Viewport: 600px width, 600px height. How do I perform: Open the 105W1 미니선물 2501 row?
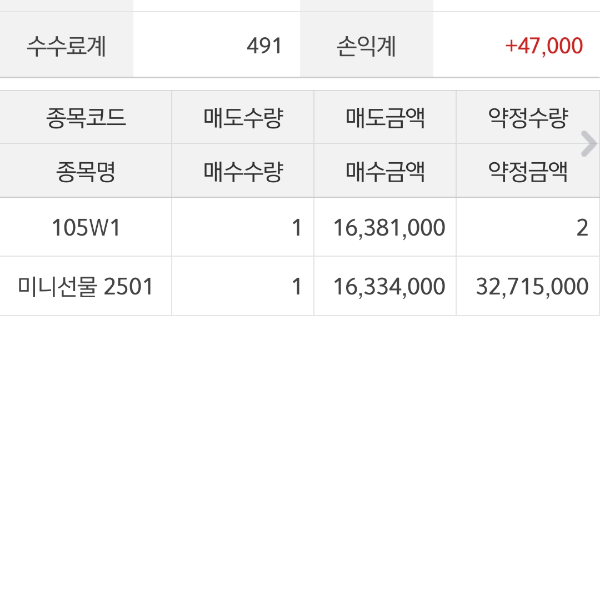coord(86,257)
